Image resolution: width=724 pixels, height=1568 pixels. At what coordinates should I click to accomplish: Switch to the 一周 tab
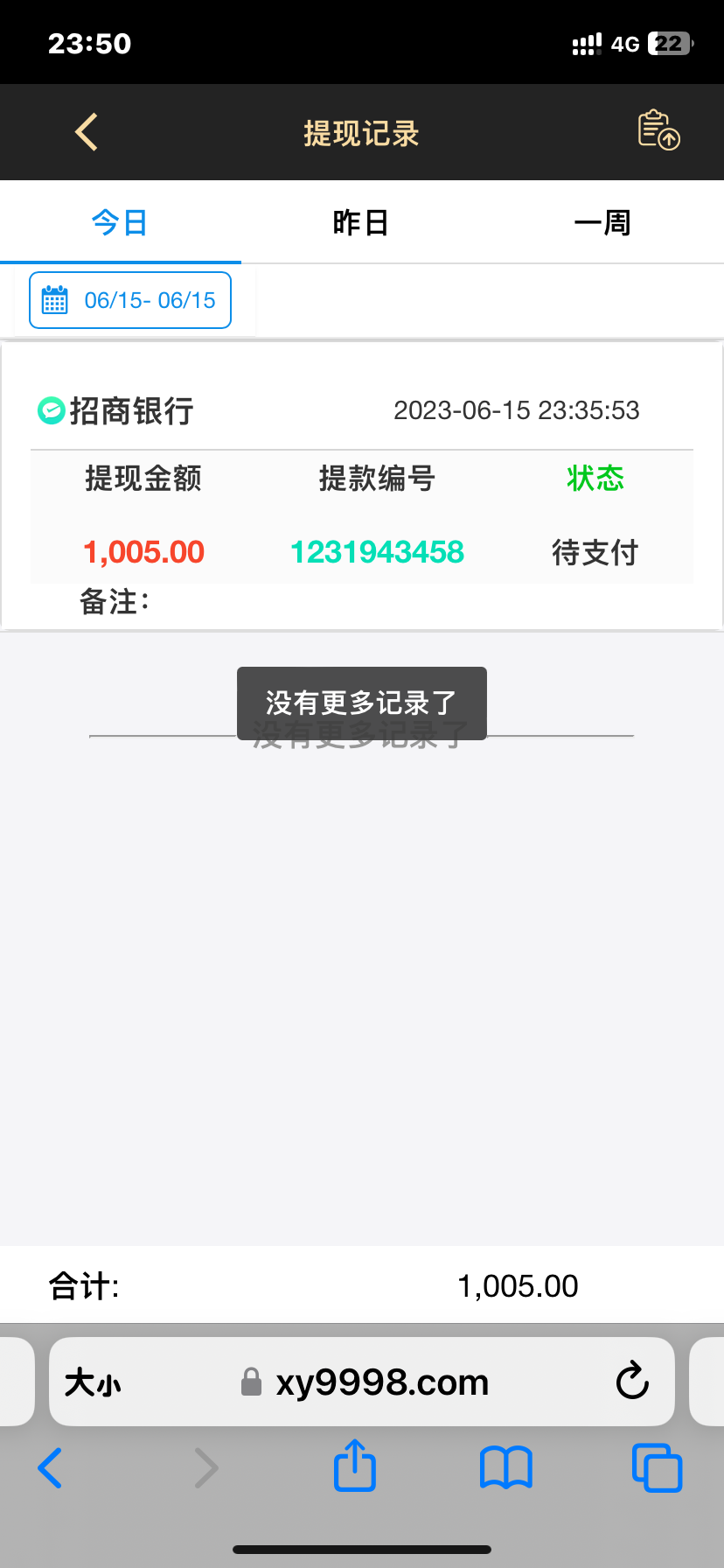602,223
